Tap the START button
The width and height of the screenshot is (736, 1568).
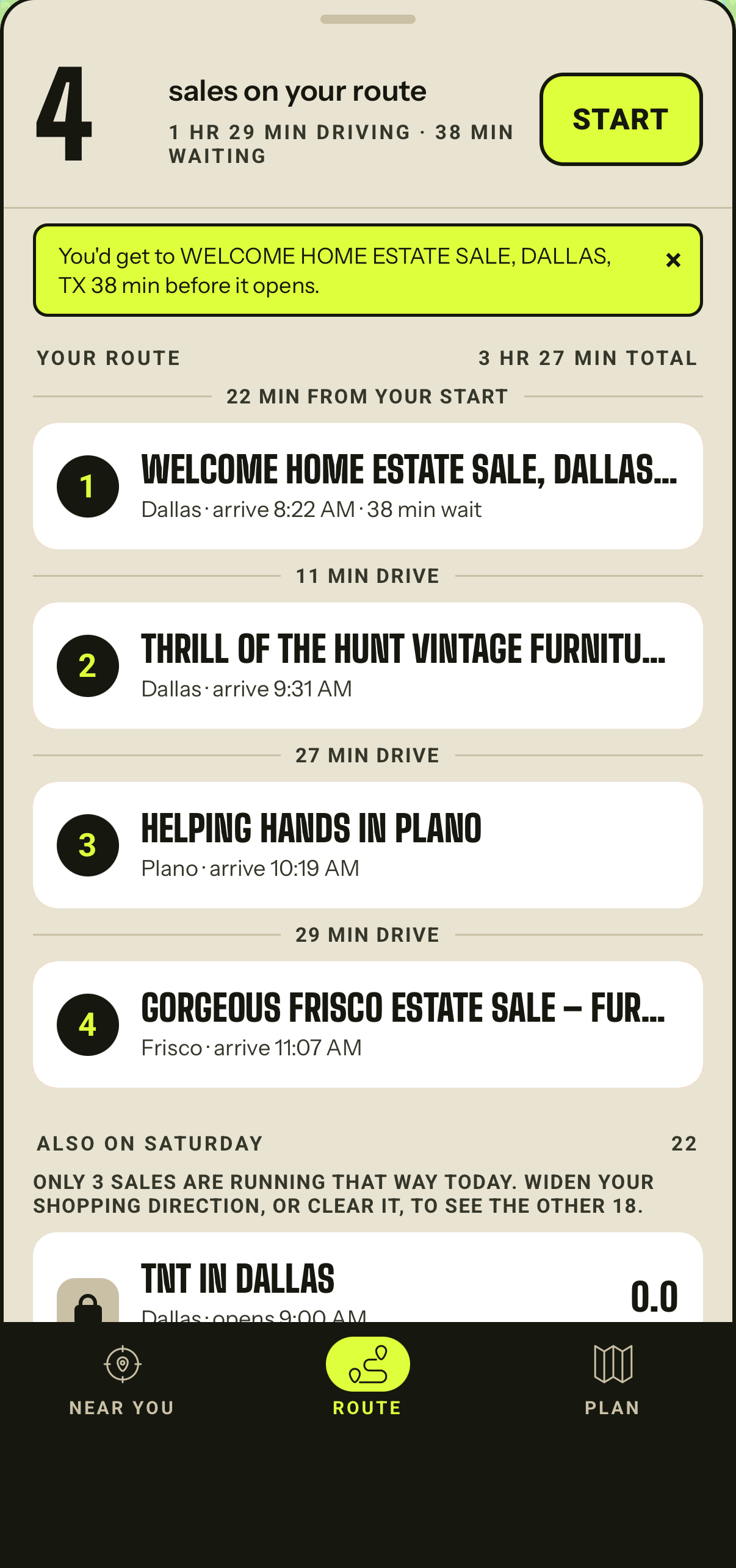tap(621, 119)
